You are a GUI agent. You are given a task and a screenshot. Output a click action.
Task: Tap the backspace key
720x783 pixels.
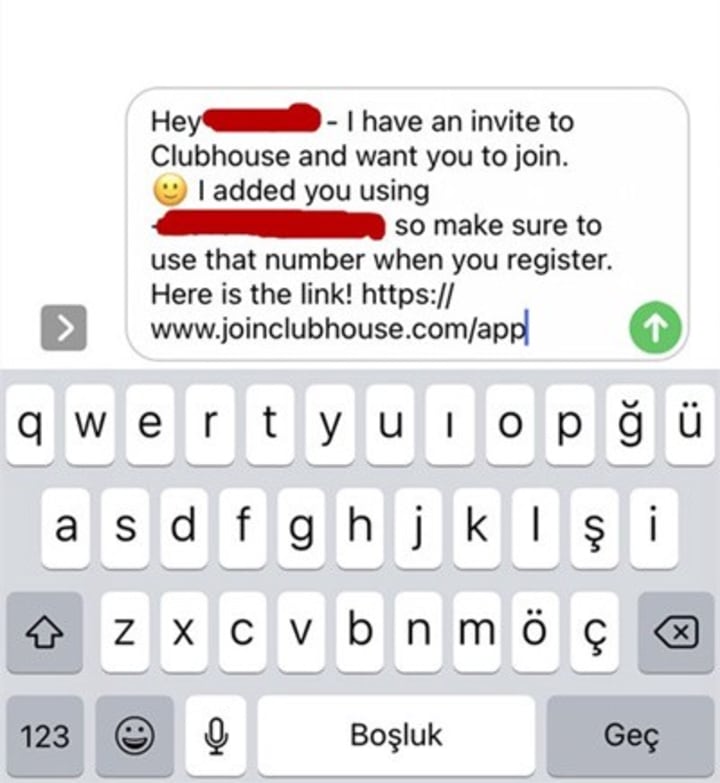pyautogui.click(x=676, y=632)
